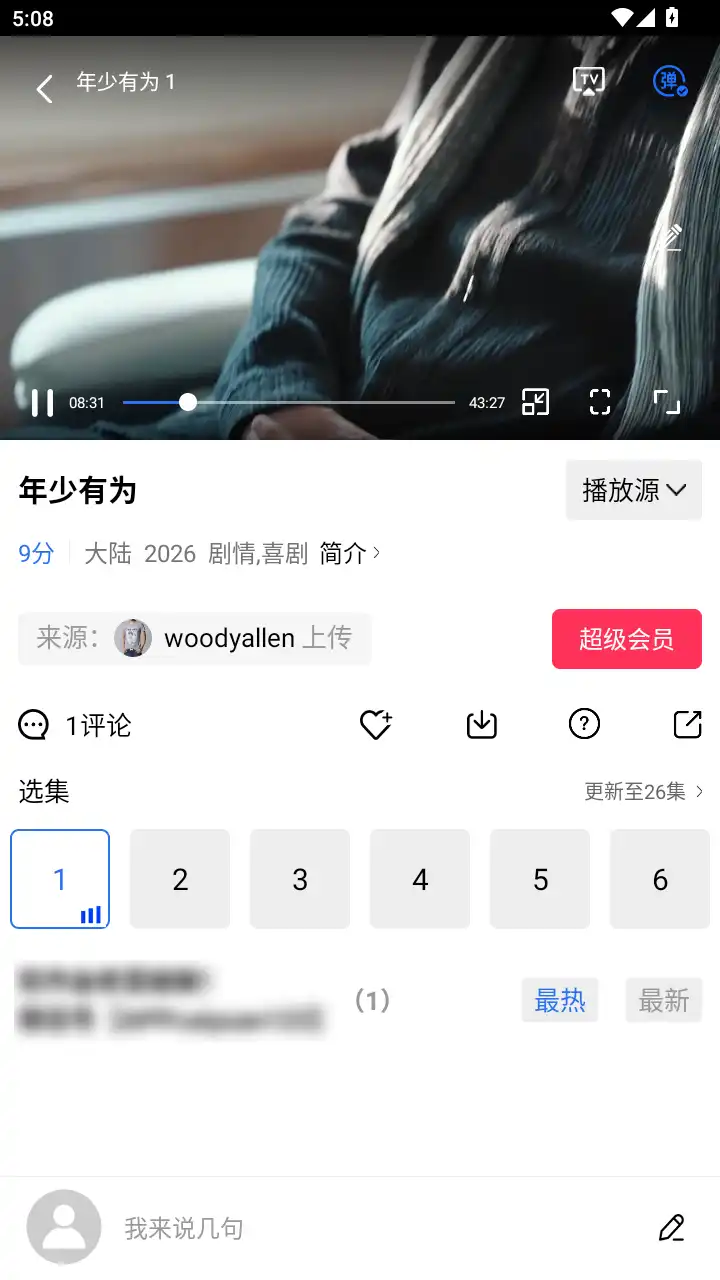Open the comments section via comment bubble
720x1280 pixels.
coord(33,724)
